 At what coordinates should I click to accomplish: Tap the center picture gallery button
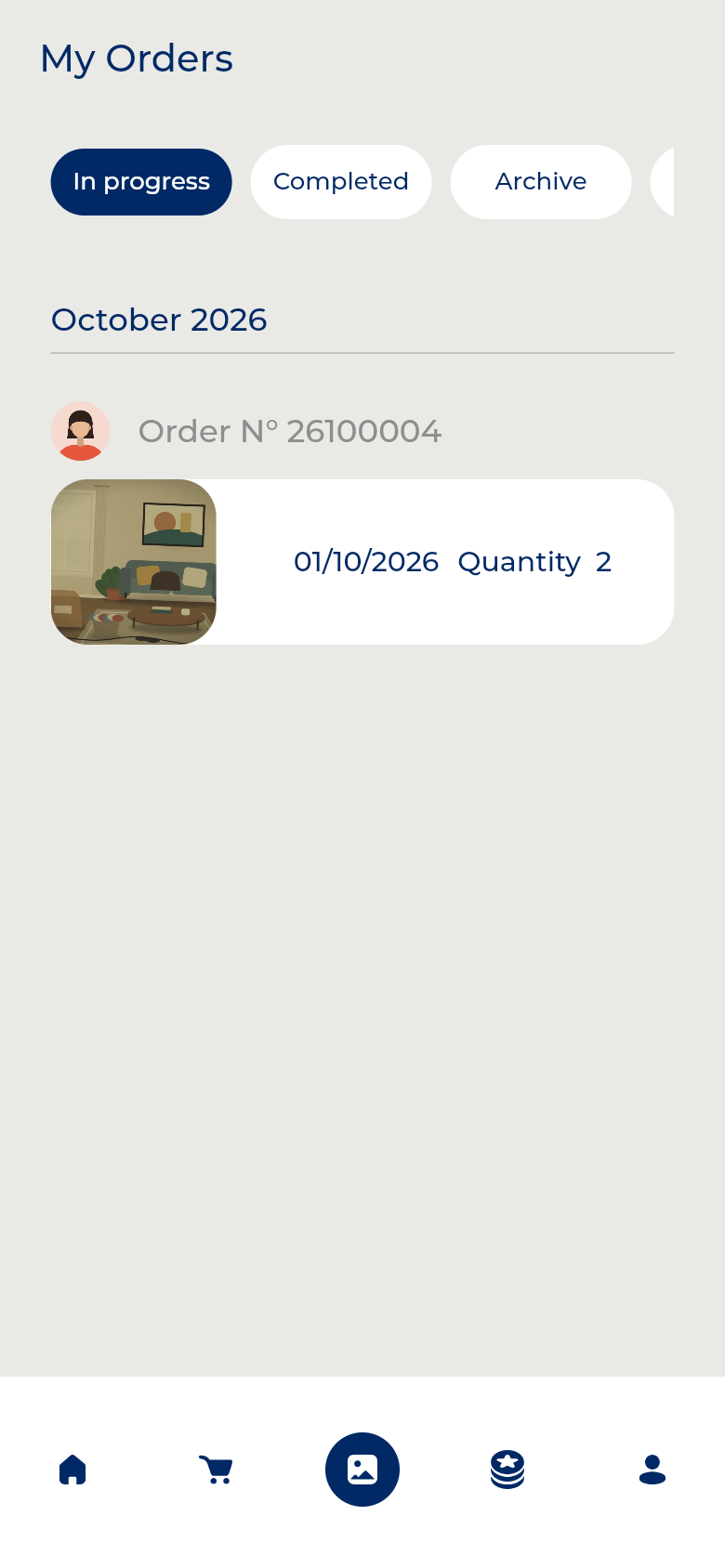click(x=362, y=1470)
